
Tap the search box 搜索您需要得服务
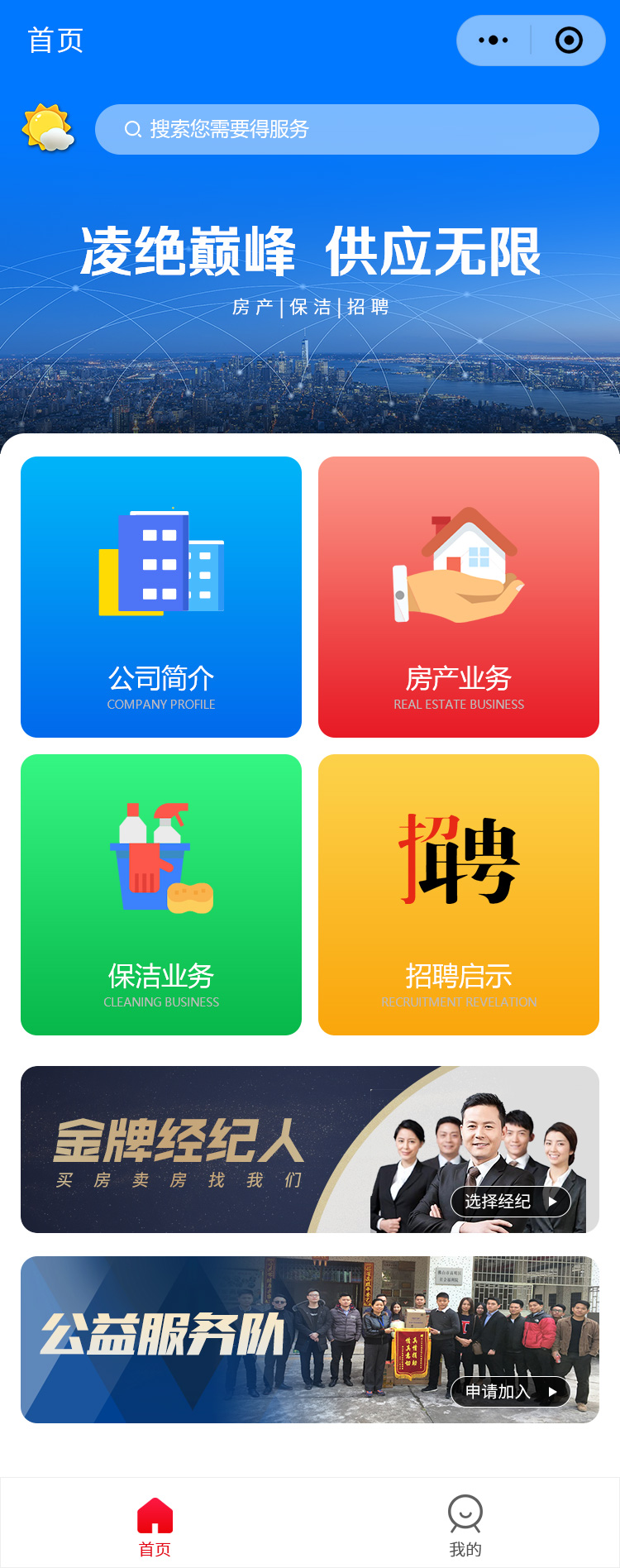[x=347, y=129]
